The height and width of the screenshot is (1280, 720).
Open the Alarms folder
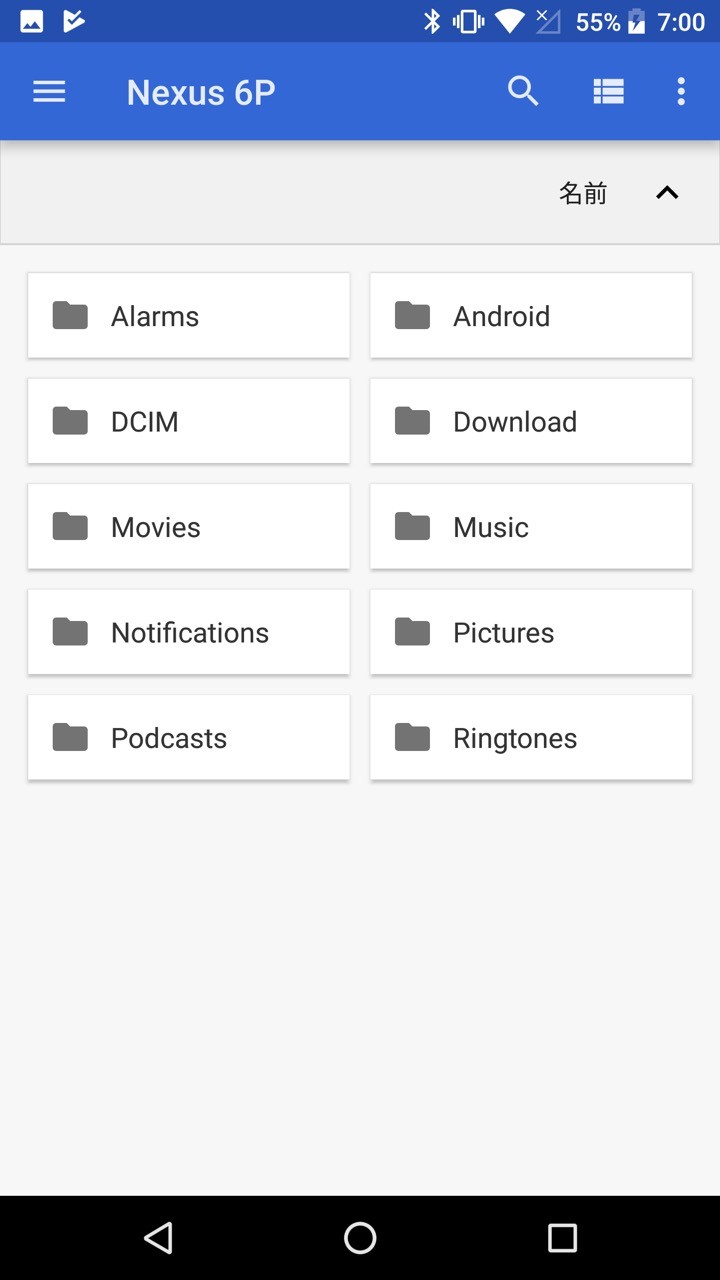189,316
